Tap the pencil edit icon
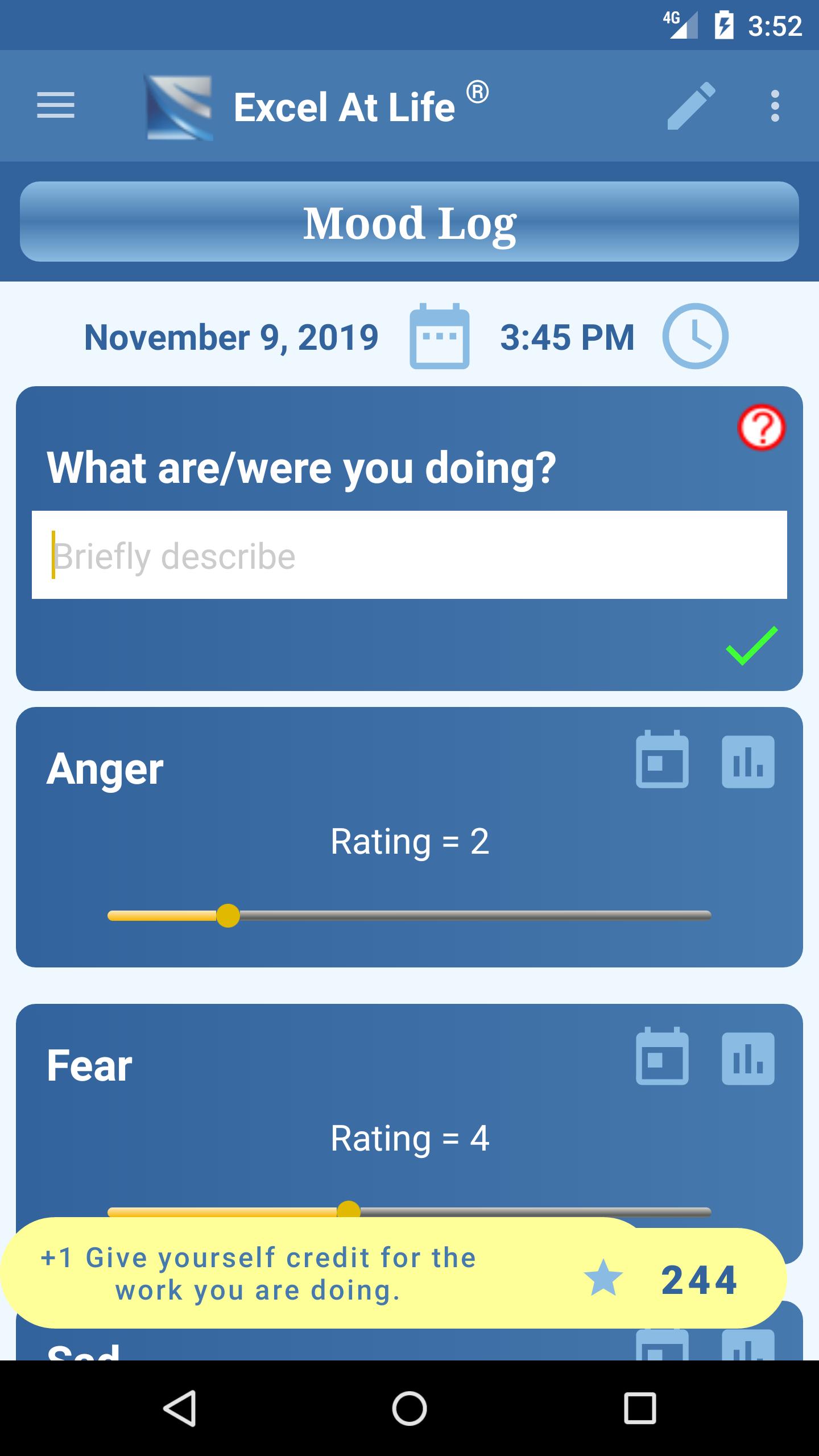 click(691, 106)
